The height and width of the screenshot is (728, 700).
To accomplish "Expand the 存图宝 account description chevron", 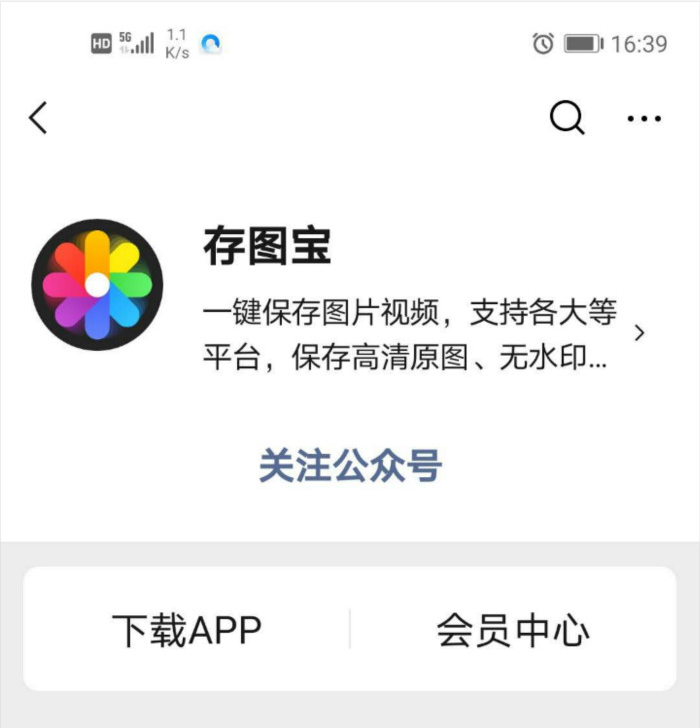I will point(640,333).
